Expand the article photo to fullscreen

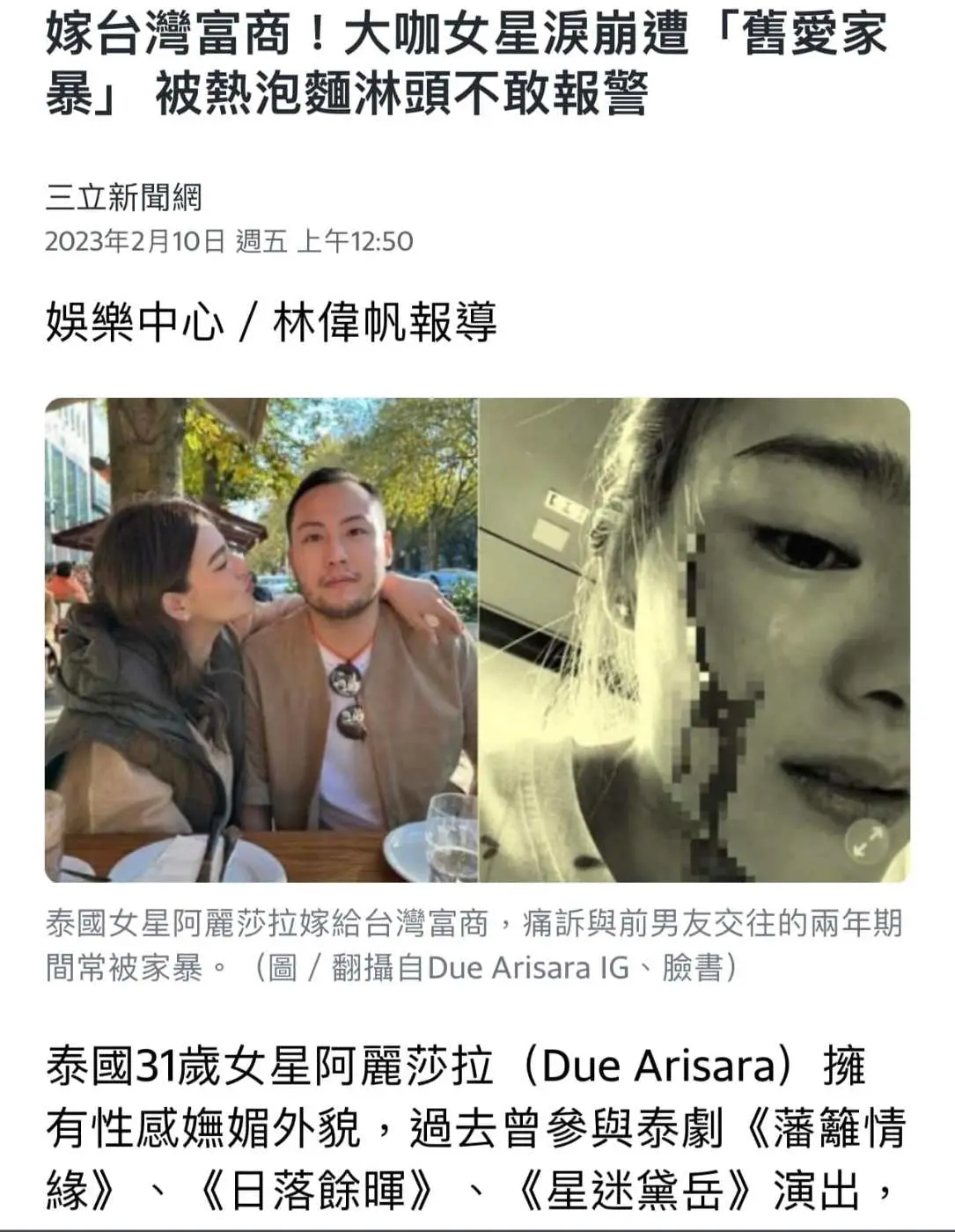click(867, 841)
